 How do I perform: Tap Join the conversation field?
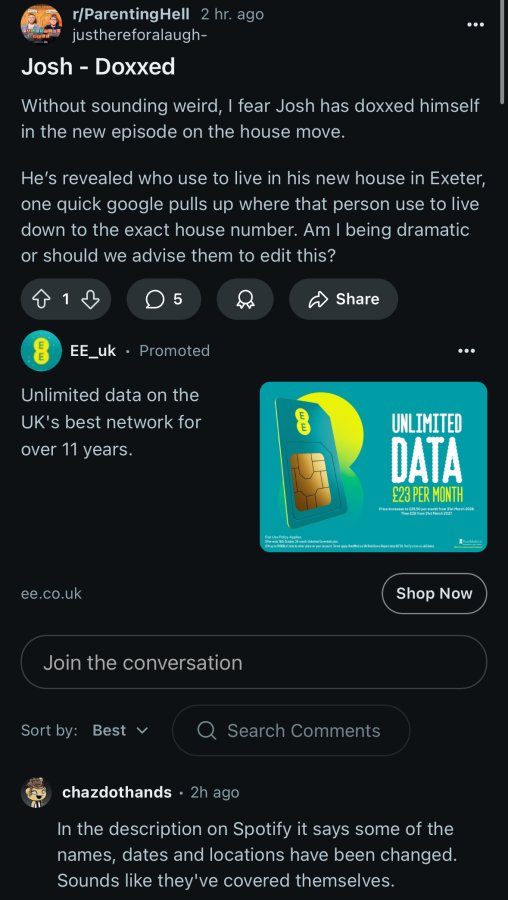254,662
